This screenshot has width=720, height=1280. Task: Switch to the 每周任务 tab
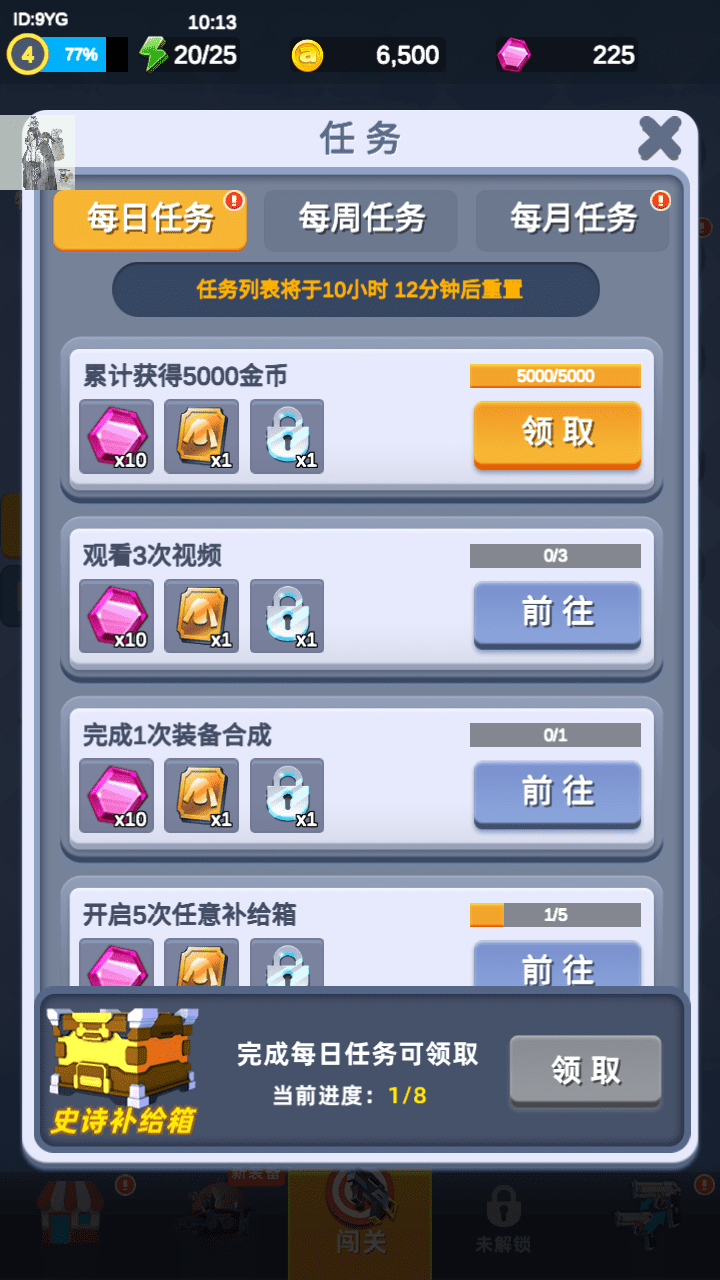[x=361, y=219]
